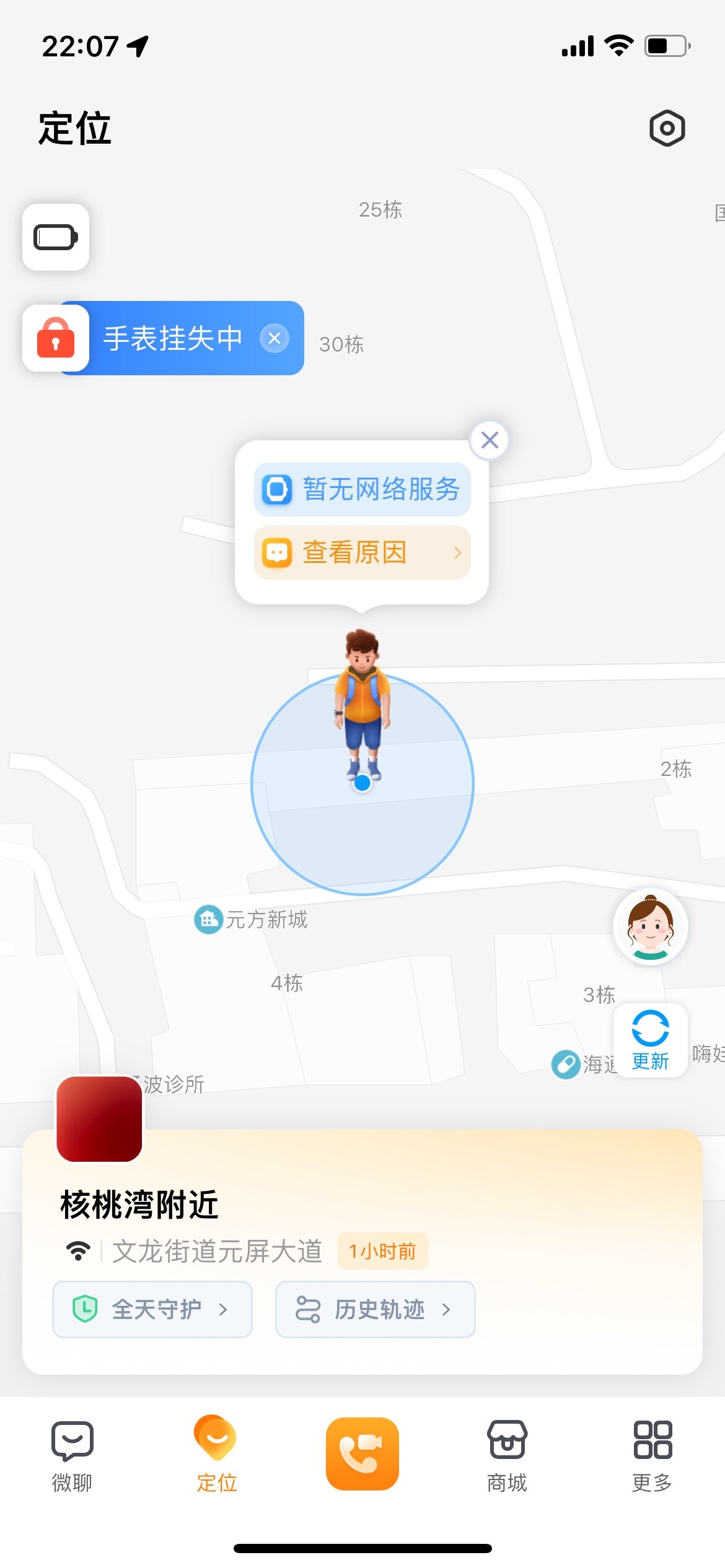Tap the 更新 refresh location button
The height and width of the screenshot is (1568, 725).
pos(650,1040)
